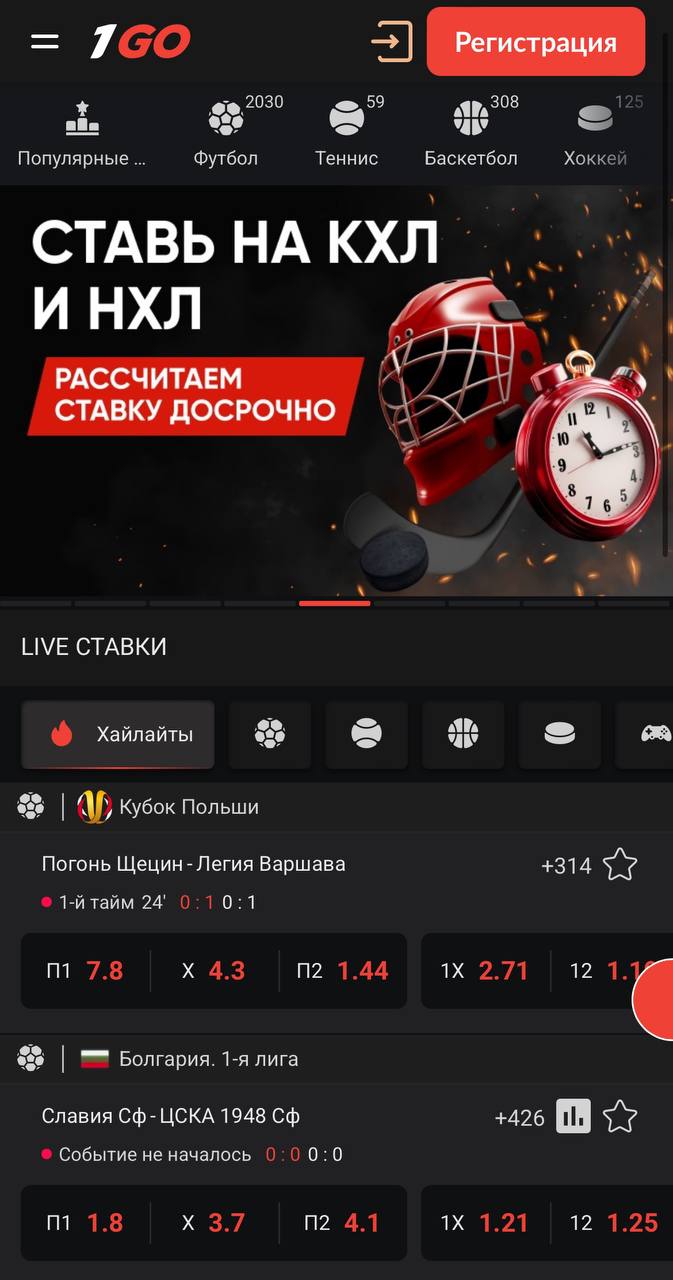
Task: Select the Хайлайты live filter
Action: point(118,735)
